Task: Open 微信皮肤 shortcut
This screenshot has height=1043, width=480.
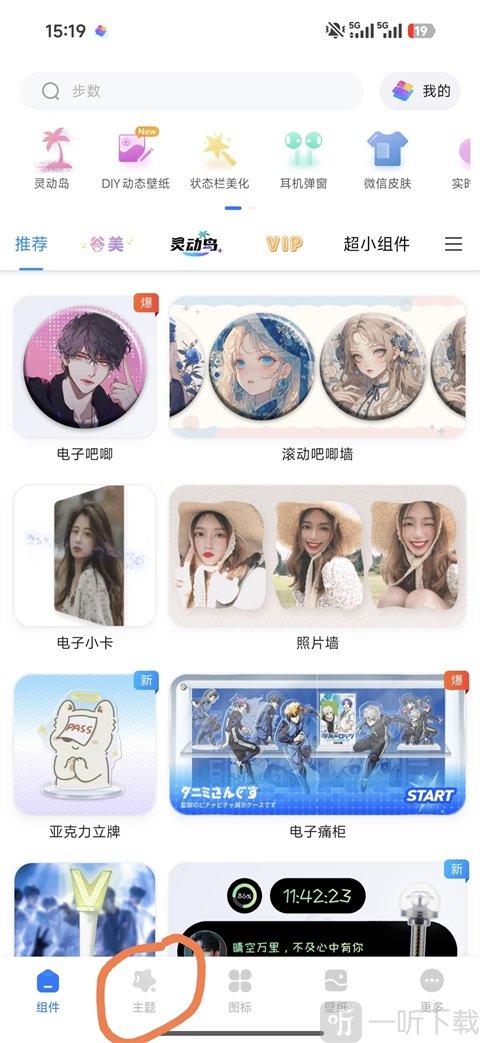Action: coord(388,158)
